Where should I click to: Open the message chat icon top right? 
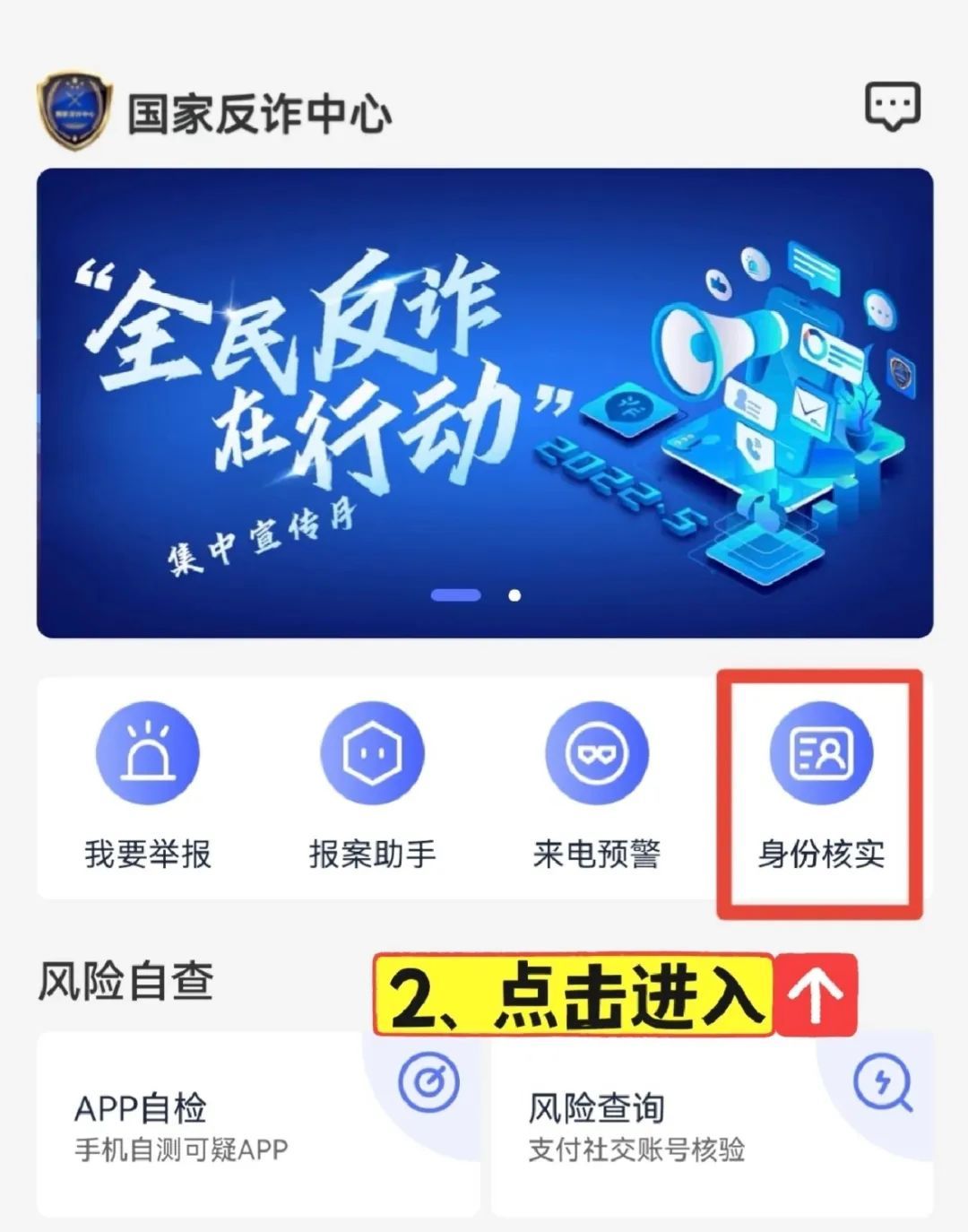coord(894,106)
